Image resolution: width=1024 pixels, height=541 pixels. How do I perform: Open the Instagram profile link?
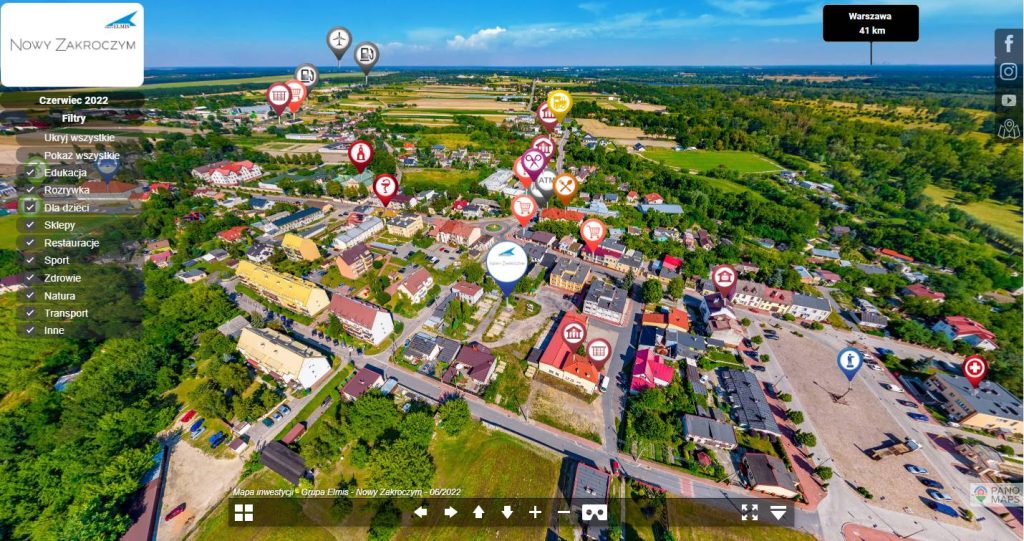coord(1008,72)
